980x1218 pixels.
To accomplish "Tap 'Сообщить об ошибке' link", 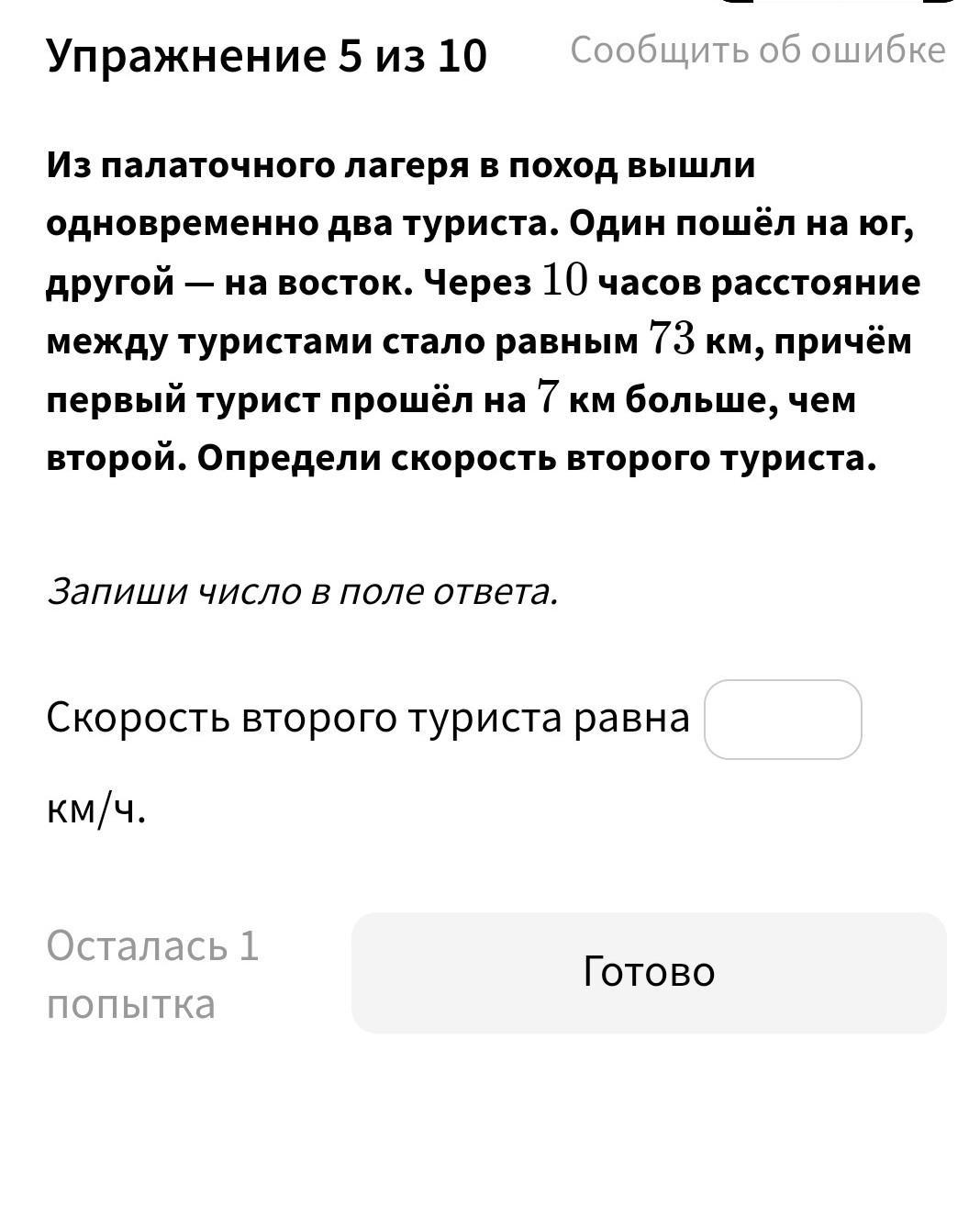I will 757,50.
